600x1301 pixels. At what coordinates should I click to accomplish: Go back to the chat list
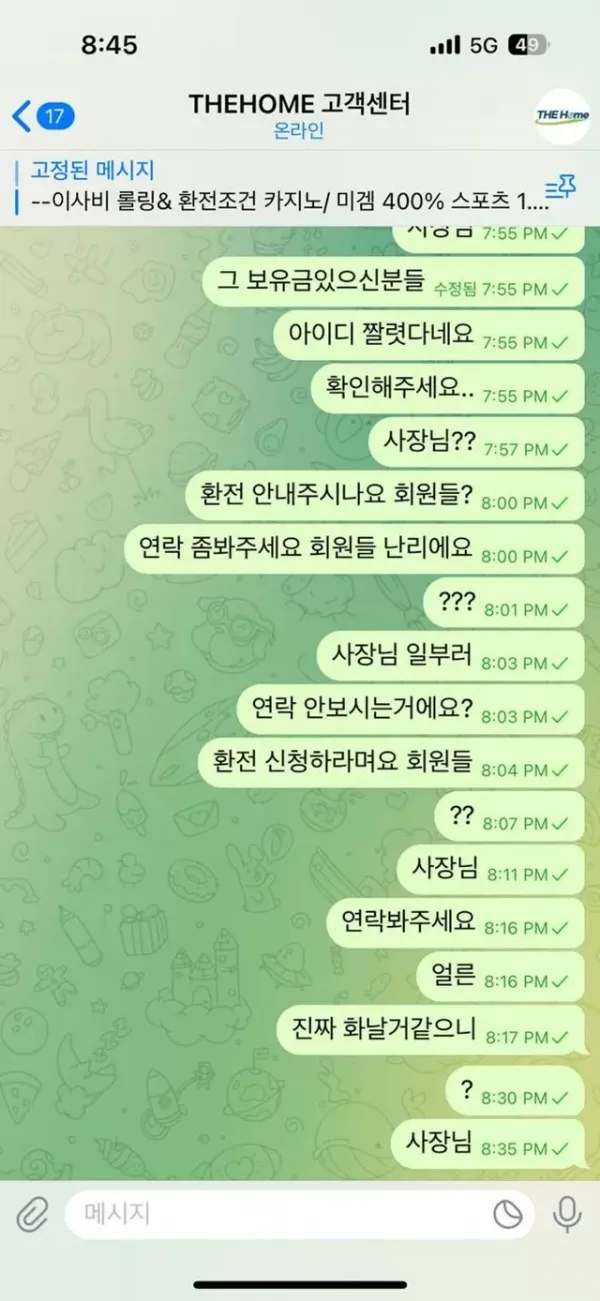tap(40, 116)
